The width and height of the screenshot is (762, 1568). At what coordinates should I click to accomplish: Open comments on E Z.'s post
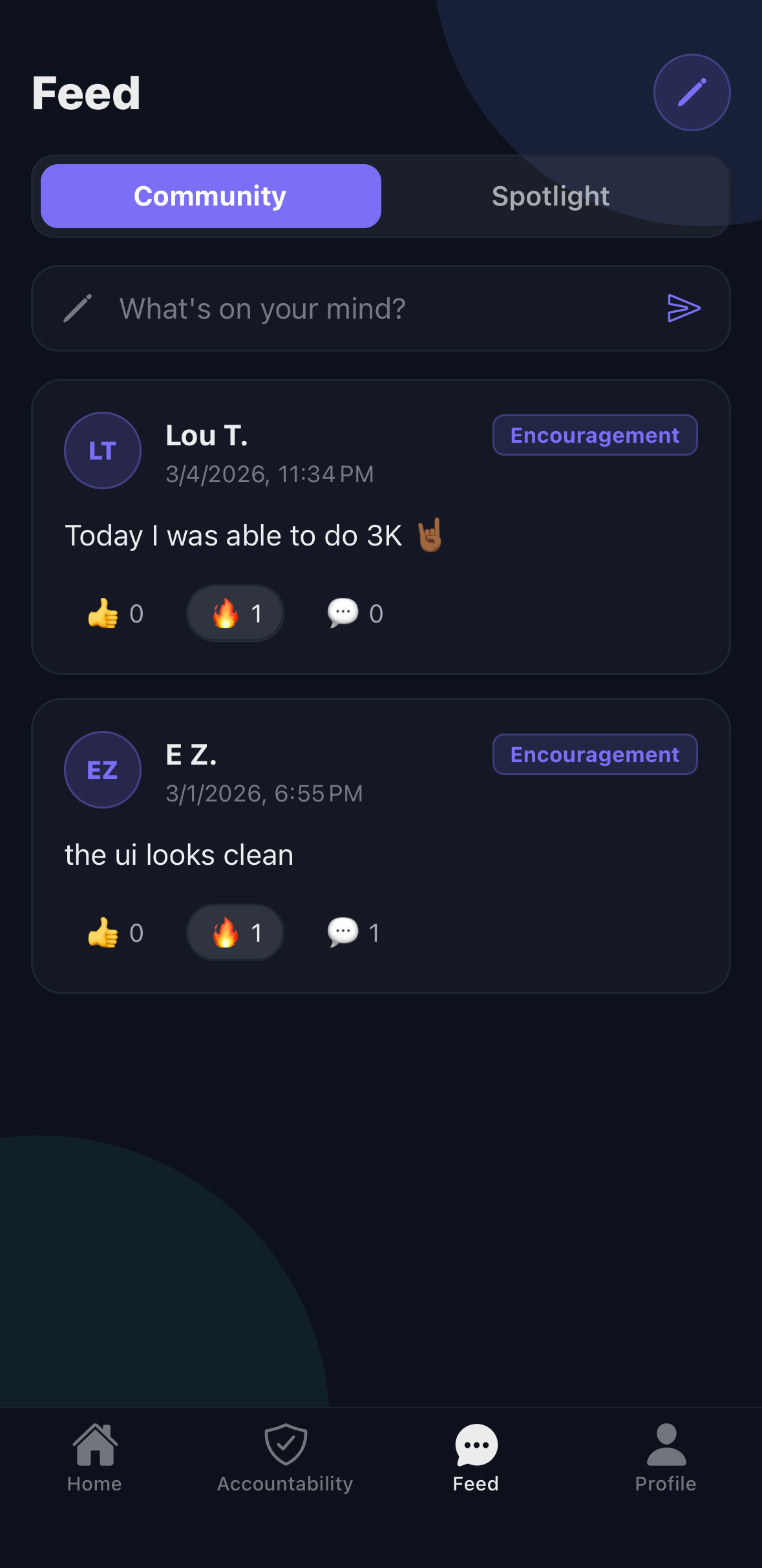[x=354, y=933]
